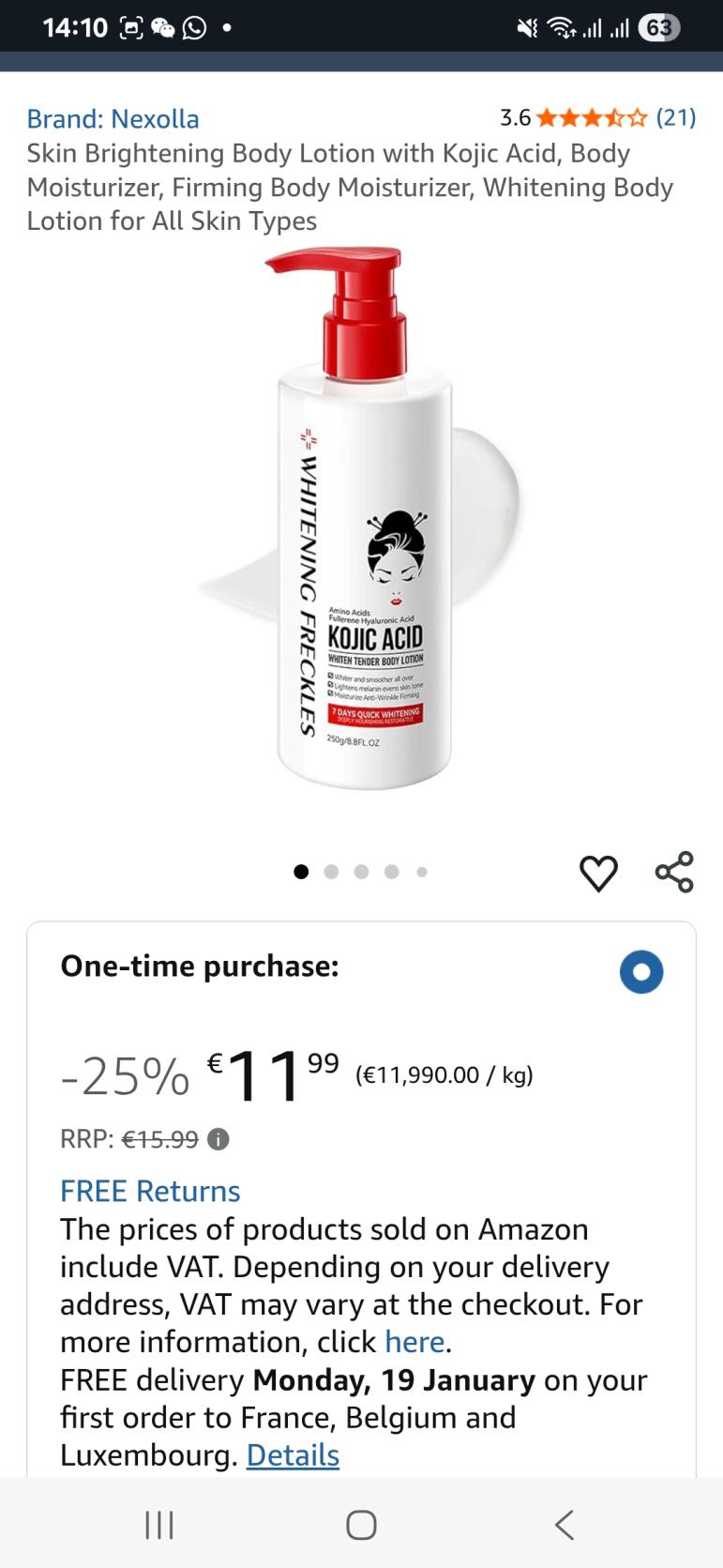Viewport: 723px width, 1568px height.
Task: Show RRP info icon details
Action: pyautogui.click(x=218, y=1140)
